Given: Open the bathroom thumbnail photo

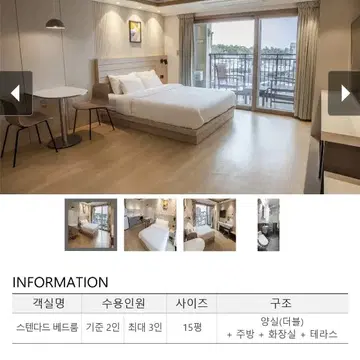Looking at the screenshot, I should [x=268, y=225].
